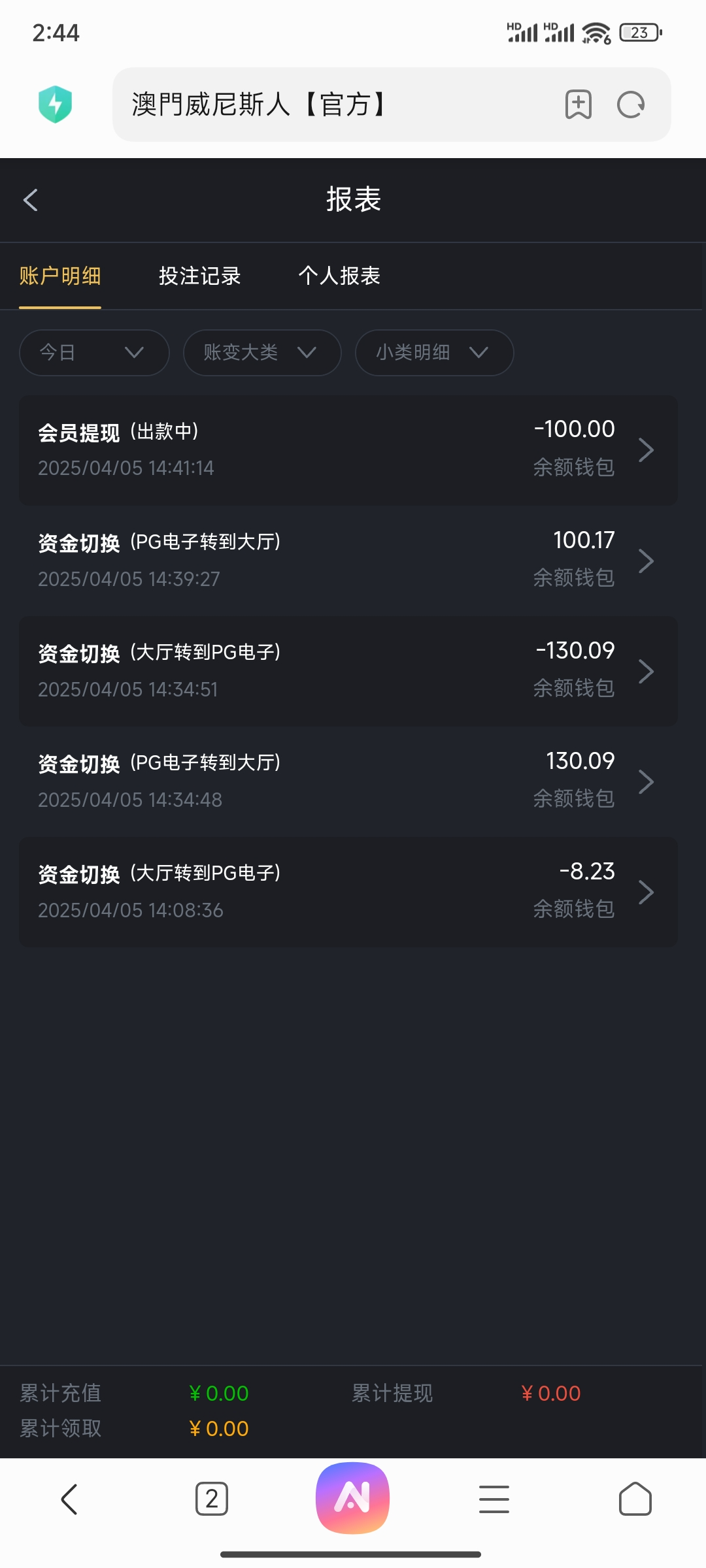
Task: Expand the 今日 date dropdown
Action: point(94,353)
